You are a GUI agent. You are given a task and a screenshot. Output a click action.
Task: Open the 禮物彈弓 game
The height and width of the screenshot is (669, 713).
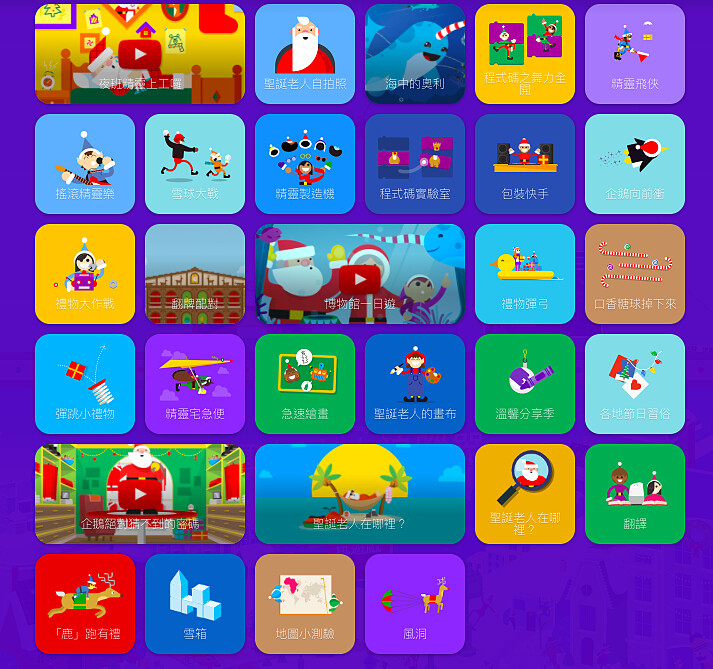click(524, 274)
